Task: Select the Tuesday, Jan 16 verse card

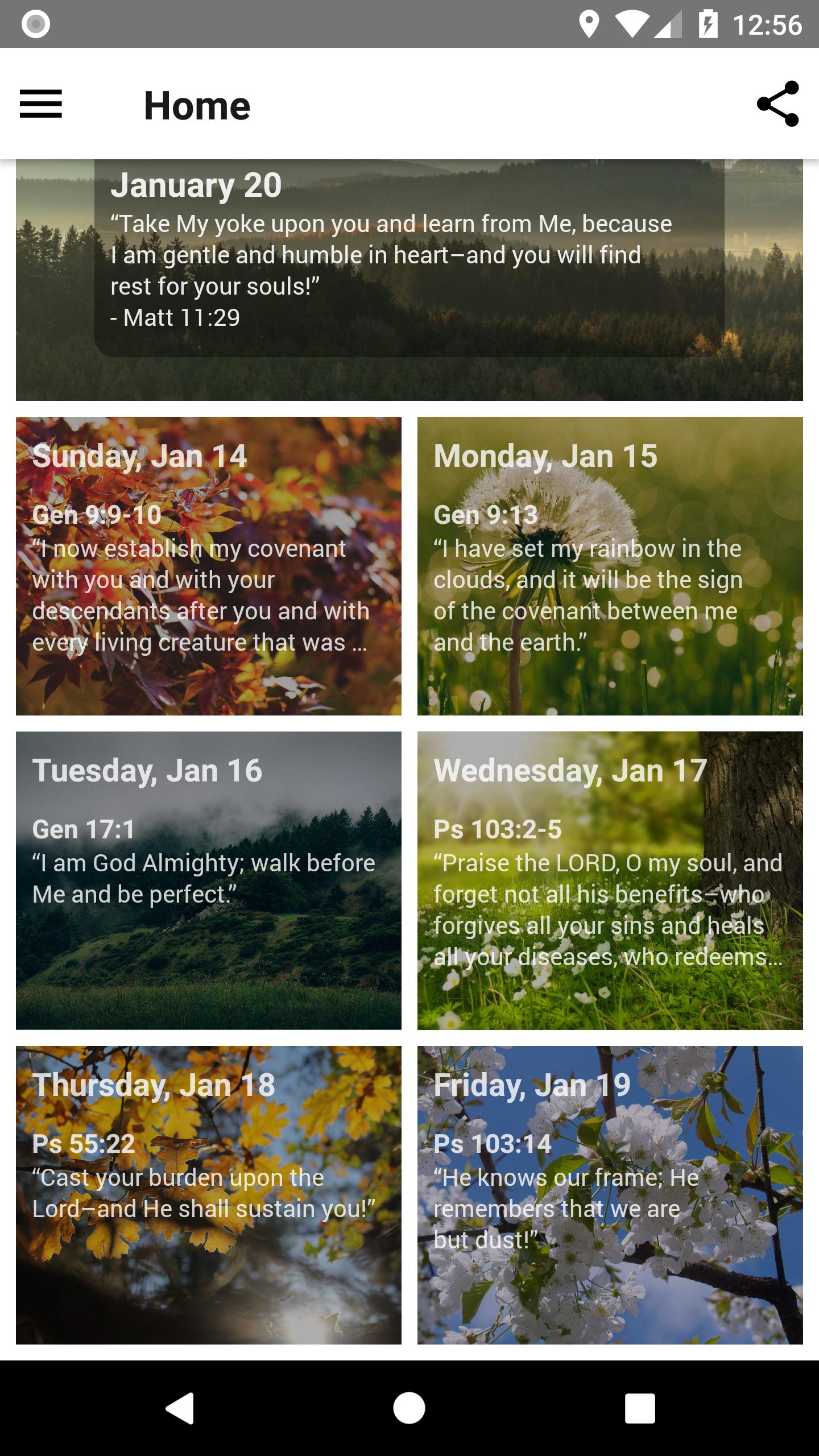Action: (208, 880)
